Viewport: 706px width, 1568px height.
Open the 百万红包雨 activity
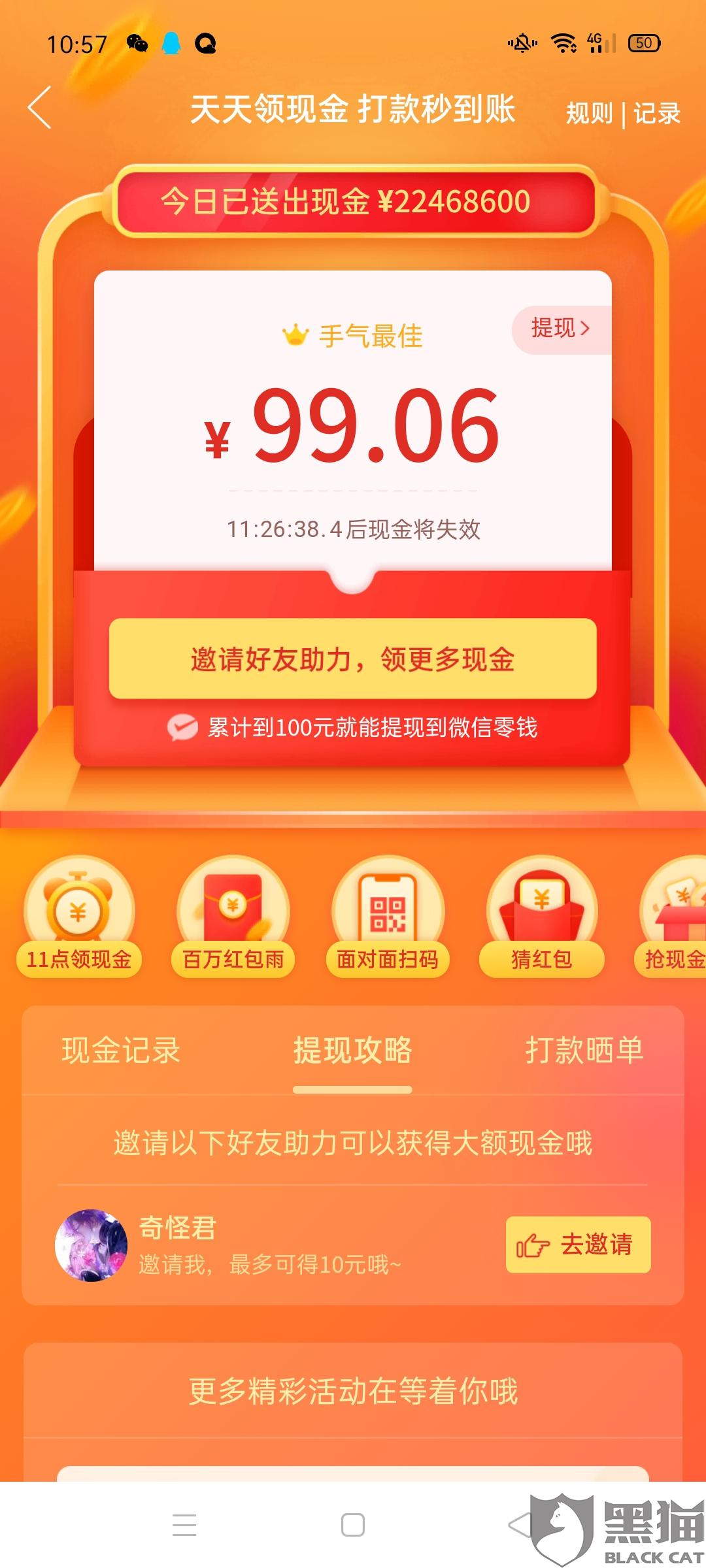[x=233, y=916]
